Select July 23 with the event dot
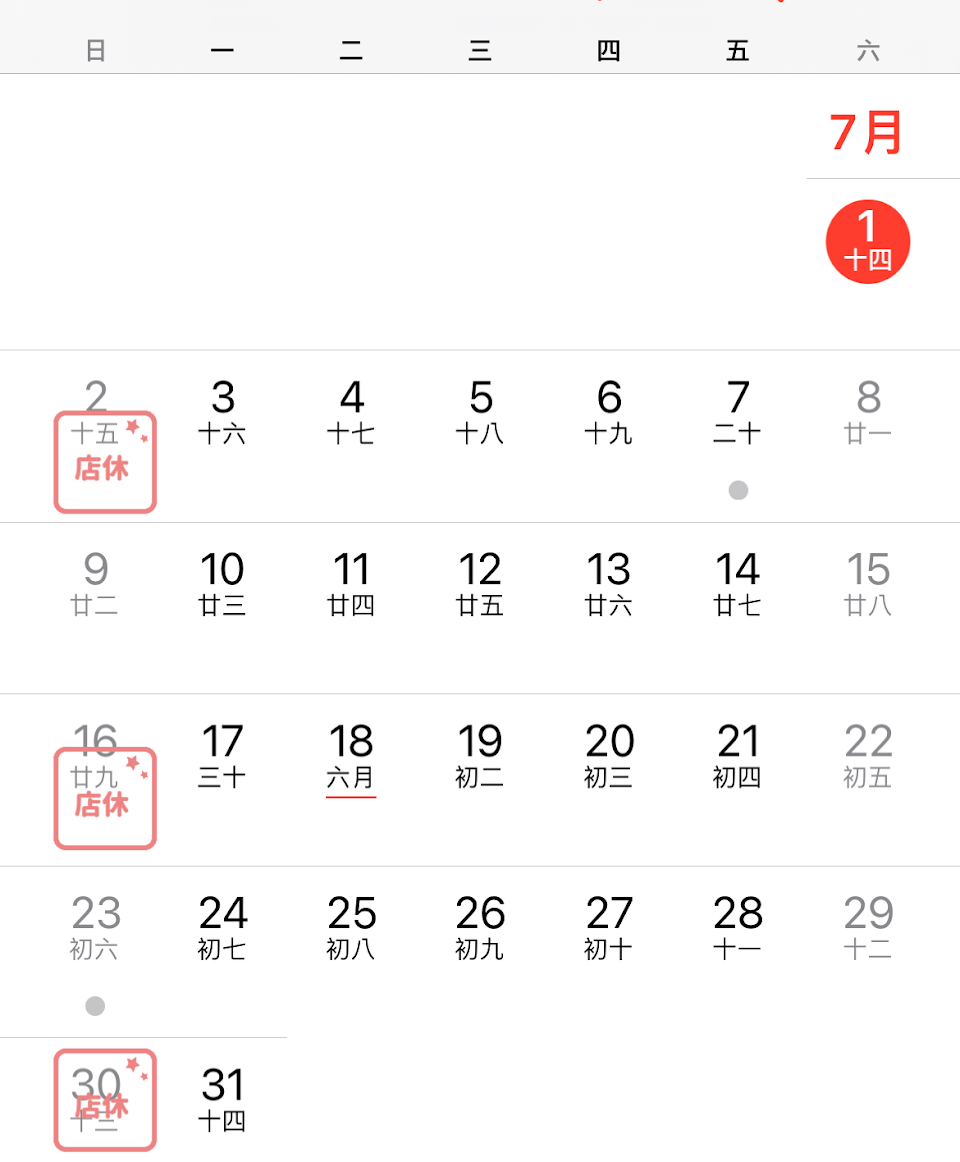Image resolution: width=960 pixels, height=1162 pixels. pos(95,928)
